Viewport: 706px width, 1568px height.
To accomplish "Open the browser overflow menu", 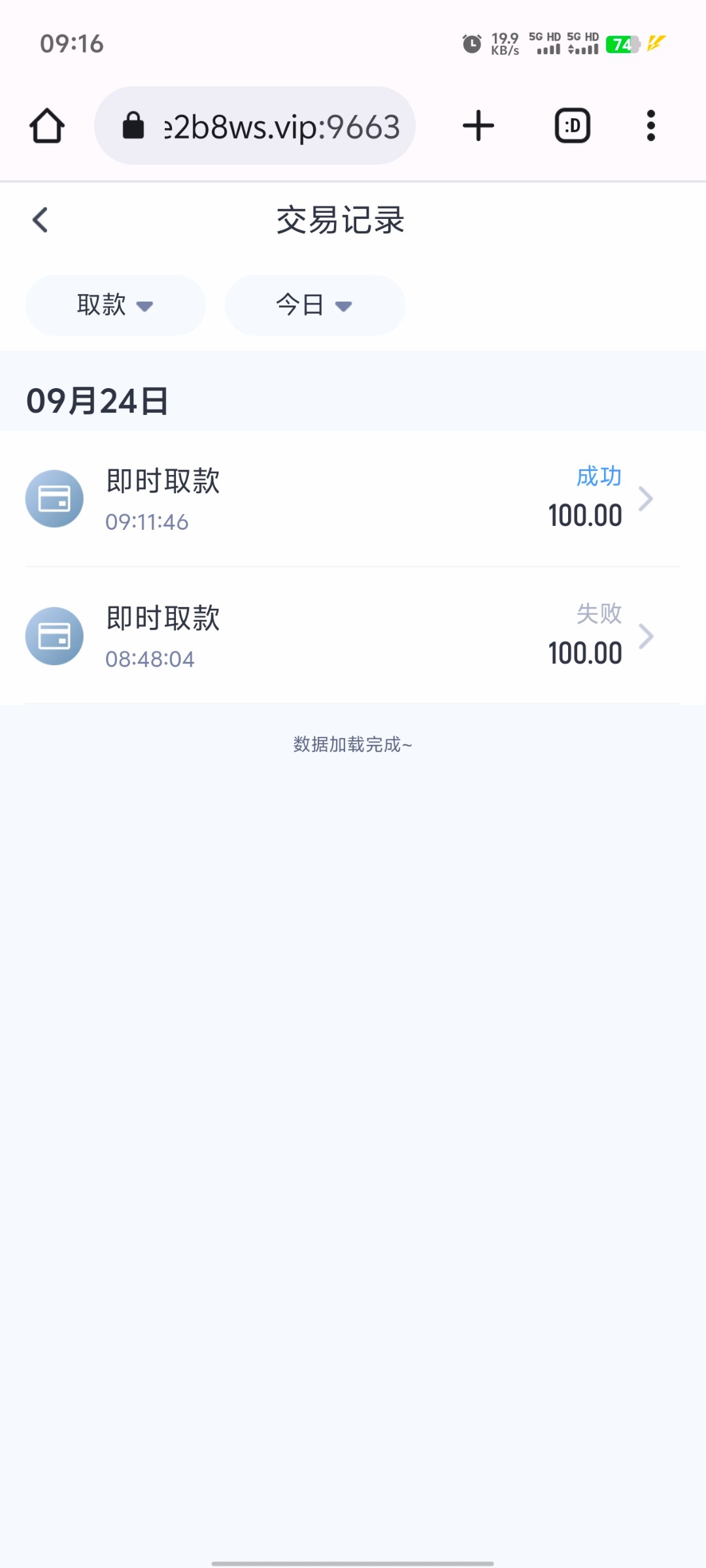I will pos(650,125).
